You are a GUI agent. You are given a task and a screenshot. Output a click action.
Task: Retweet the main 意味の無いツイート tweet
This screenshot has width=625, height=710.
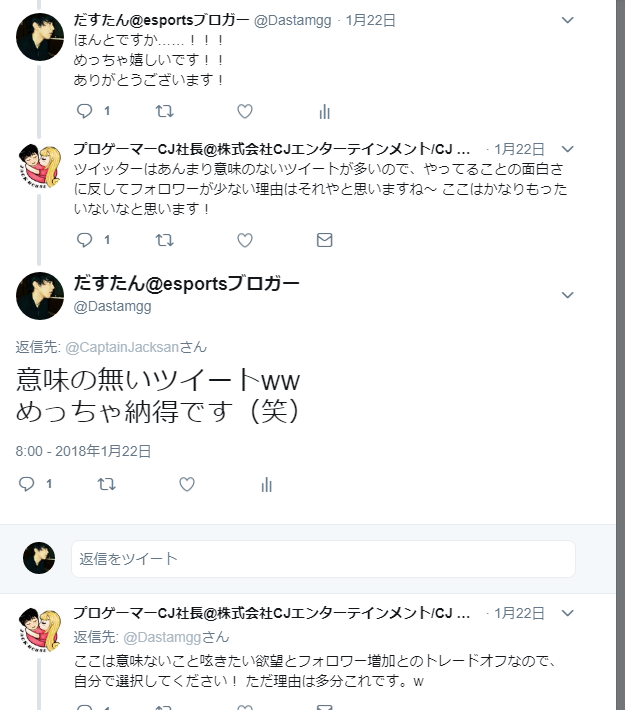tap(106, 484)
